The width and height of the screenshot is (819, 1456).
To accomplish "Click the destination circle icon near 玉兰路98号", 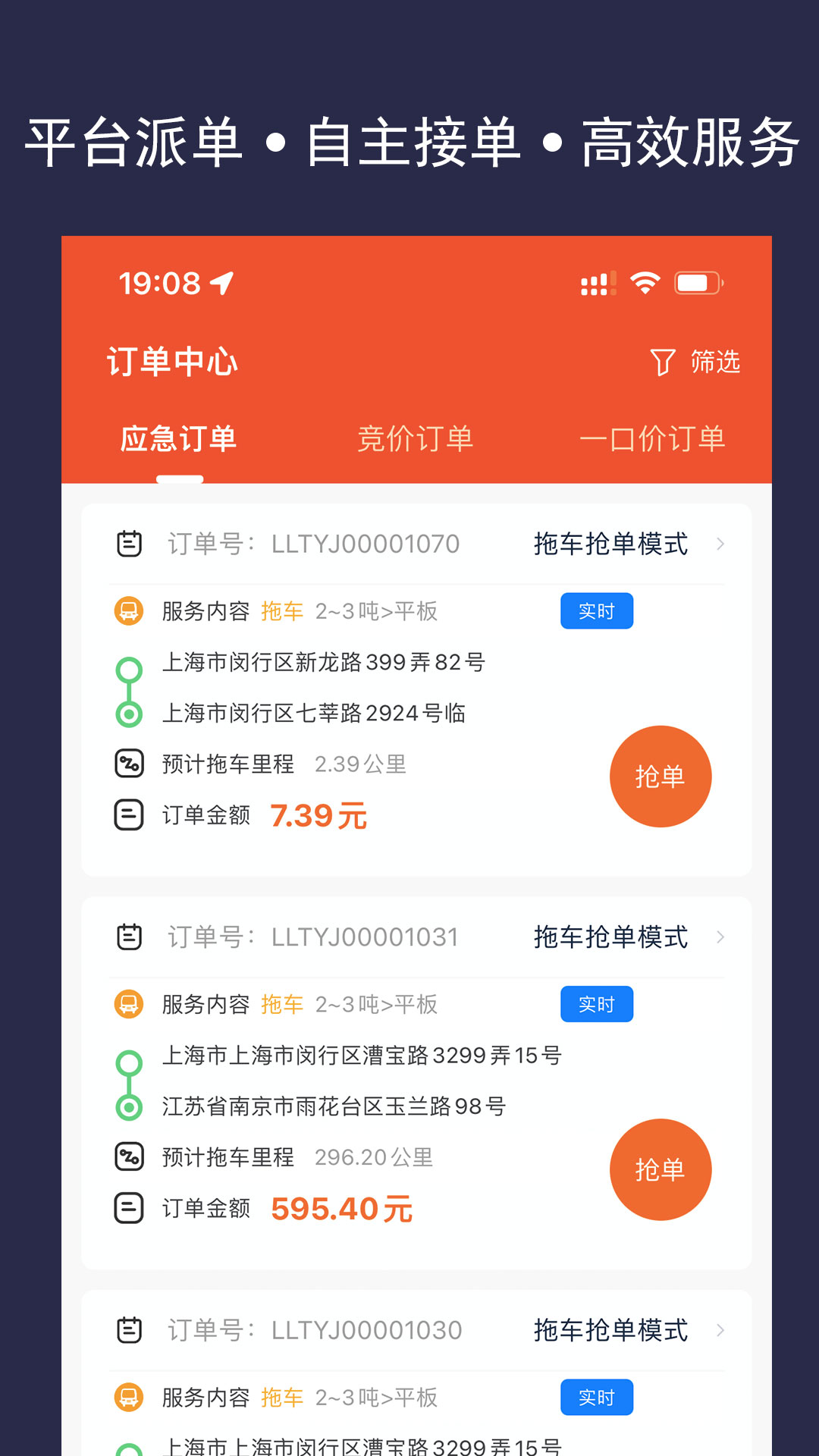I will (x=130, y=1106).
